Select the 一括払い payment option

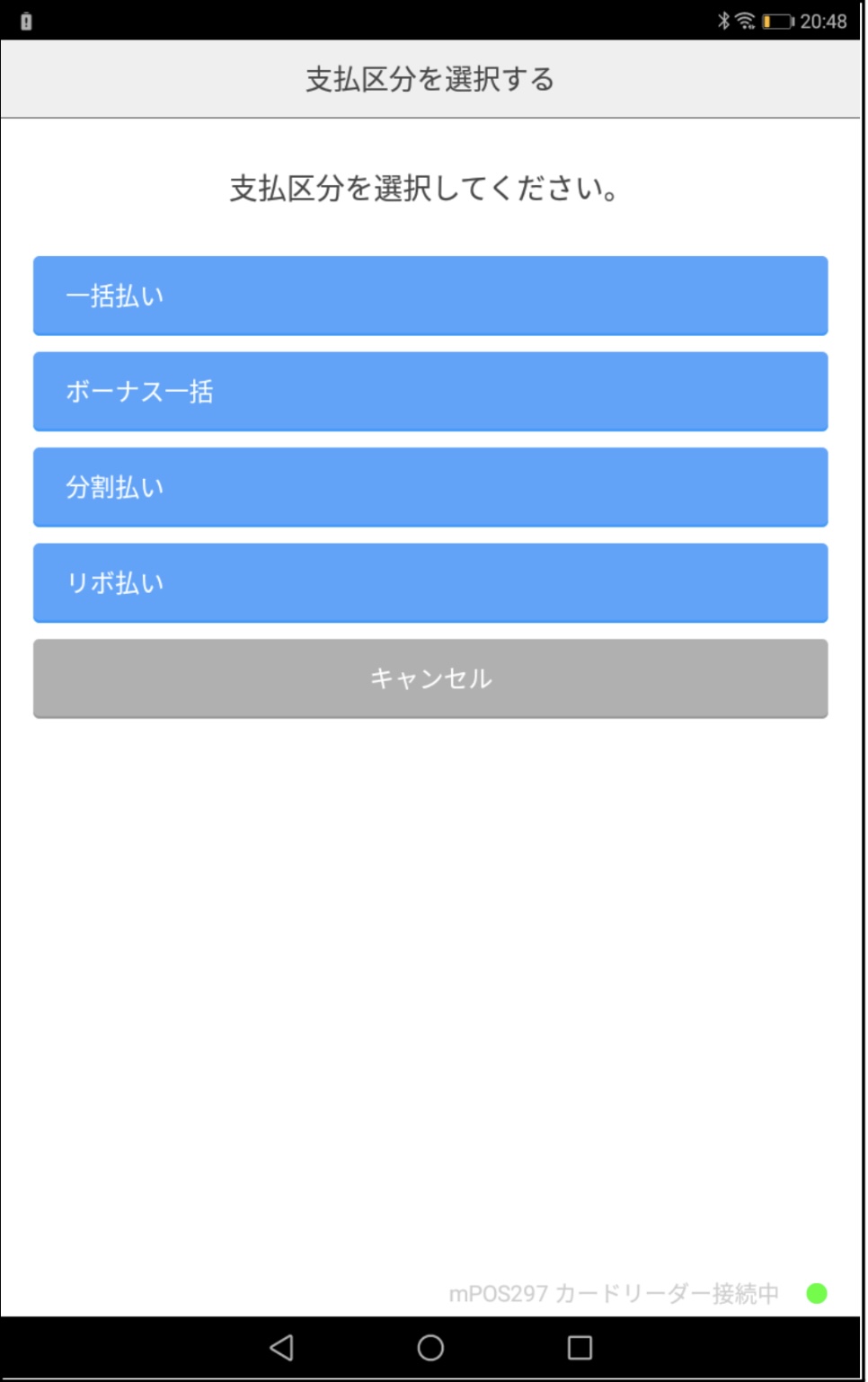point(430,296)
